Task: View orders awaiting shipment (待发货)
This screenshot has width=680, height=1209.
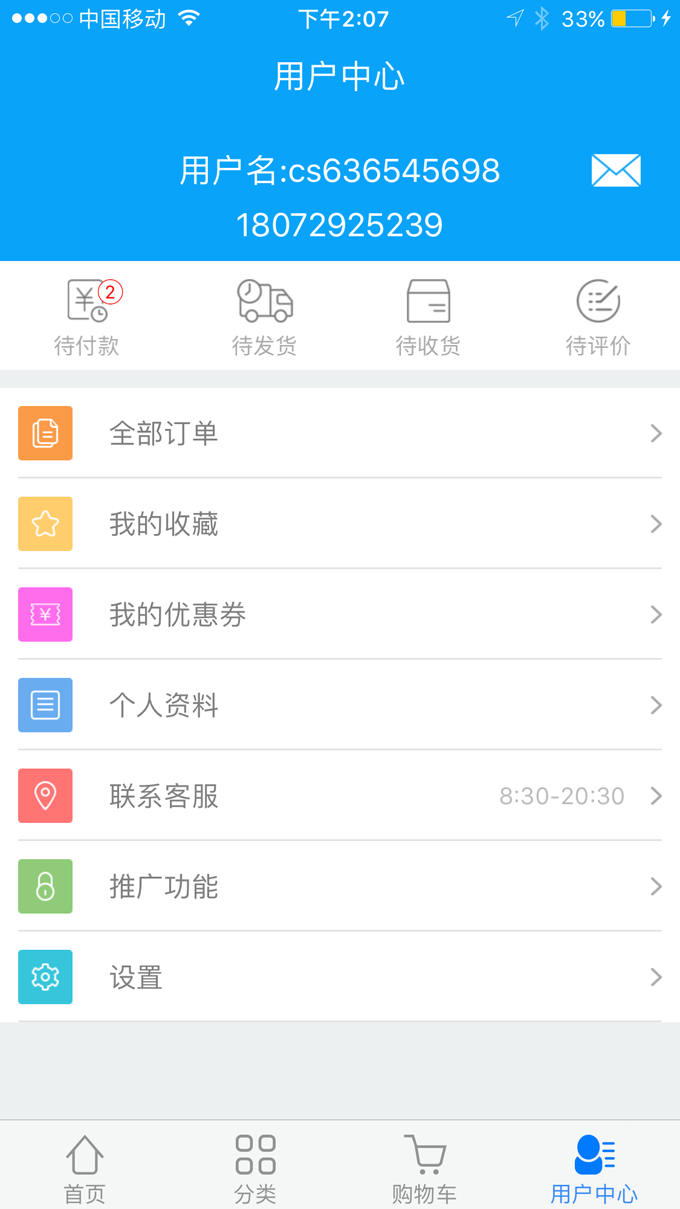Action: [x=264, y=317]
